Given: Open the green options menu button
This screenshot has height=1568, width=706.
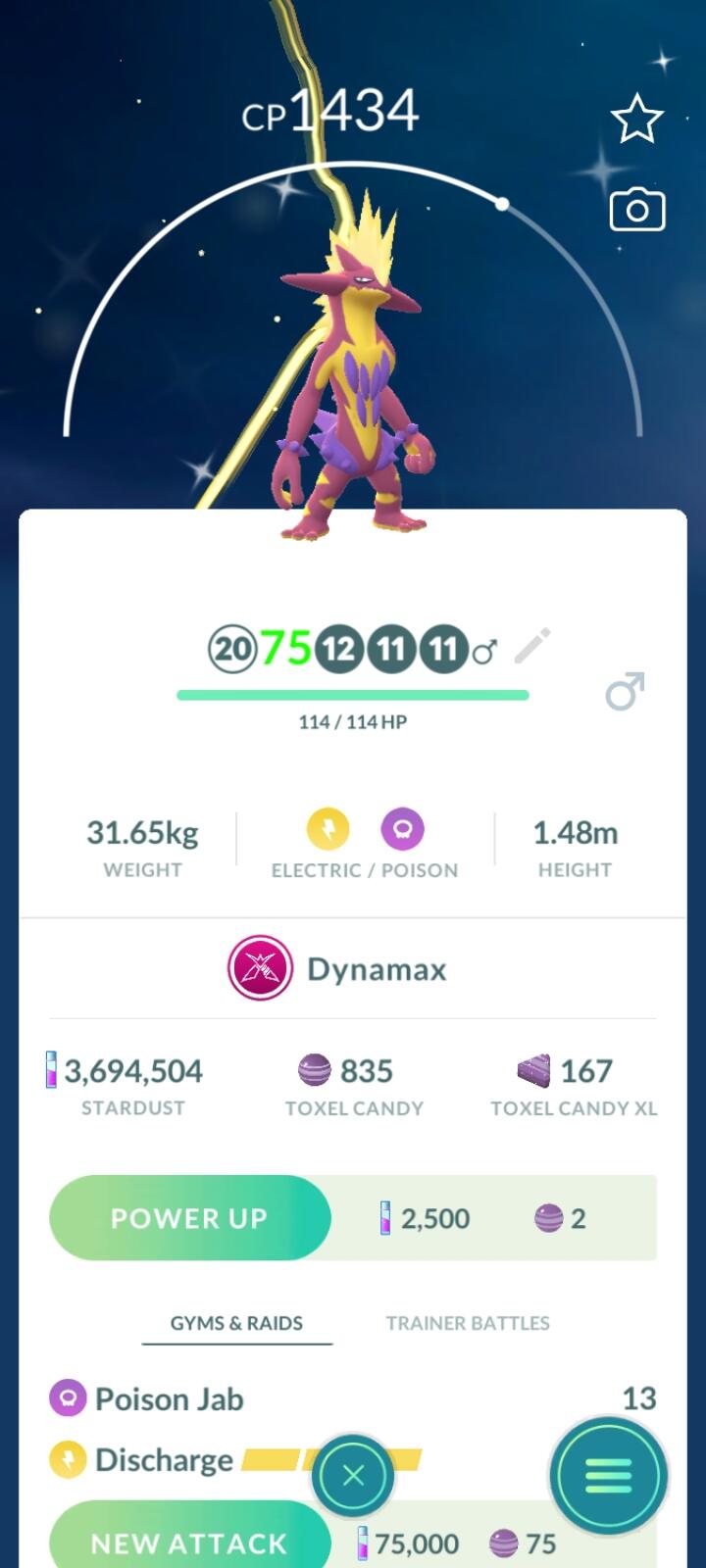Looking at the screenshot, I should [x=608, y=1475].
